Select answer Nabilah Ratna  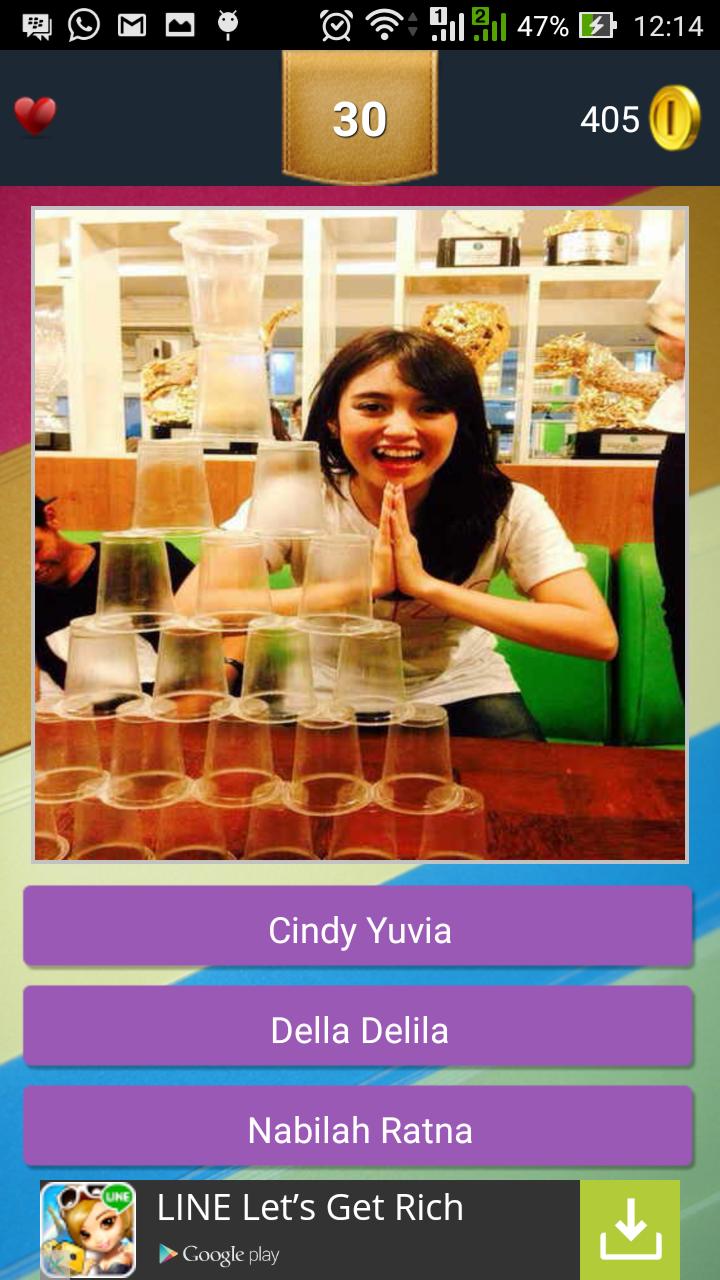(359, 1128)
